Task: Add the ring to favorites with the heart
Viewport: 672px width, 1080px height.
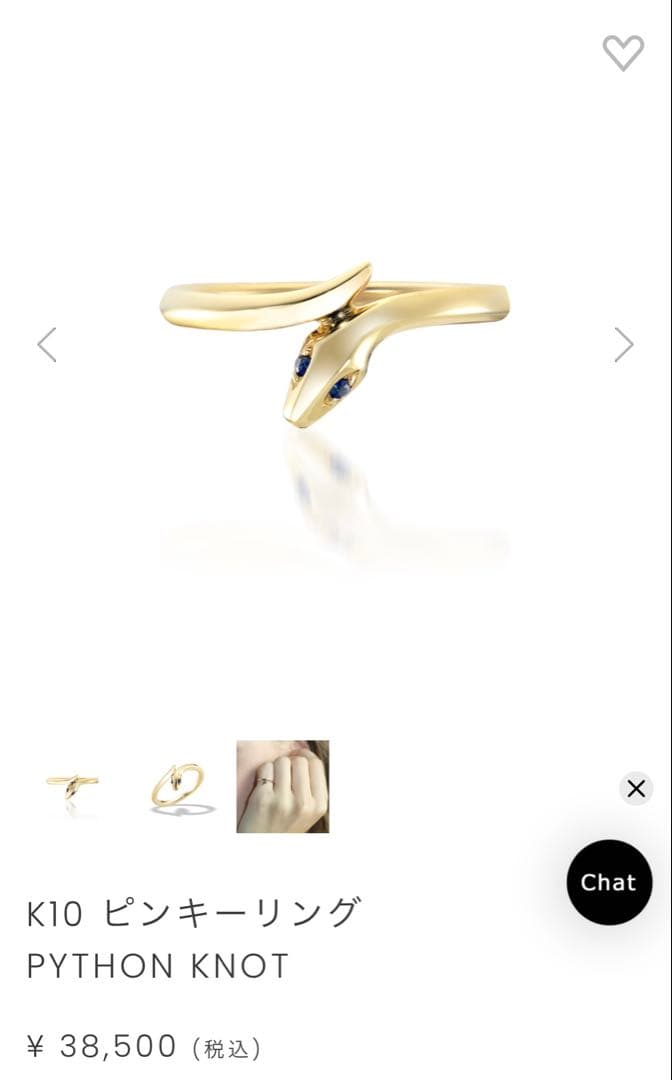Action: (623, 53)
